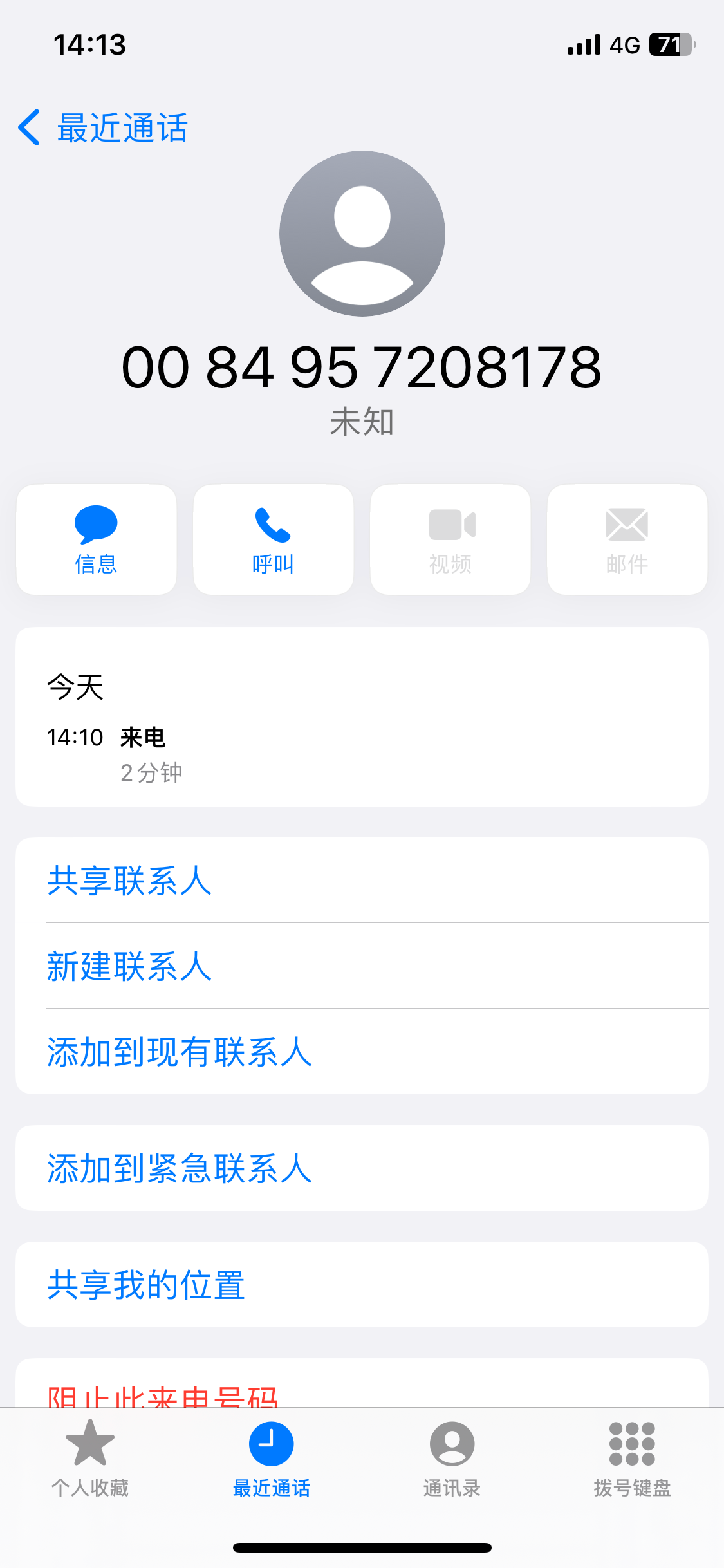Create new contact via 新建联系人
The height and width of the screenshot is (1568, 724).
[129, 966]
